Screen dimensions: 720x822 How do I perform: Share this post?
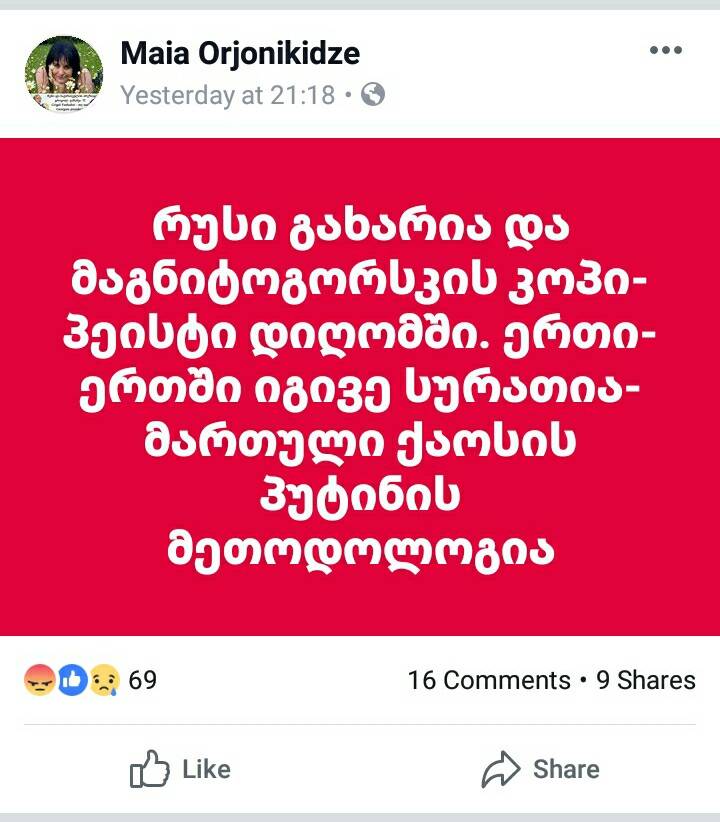tap(541, 769)
